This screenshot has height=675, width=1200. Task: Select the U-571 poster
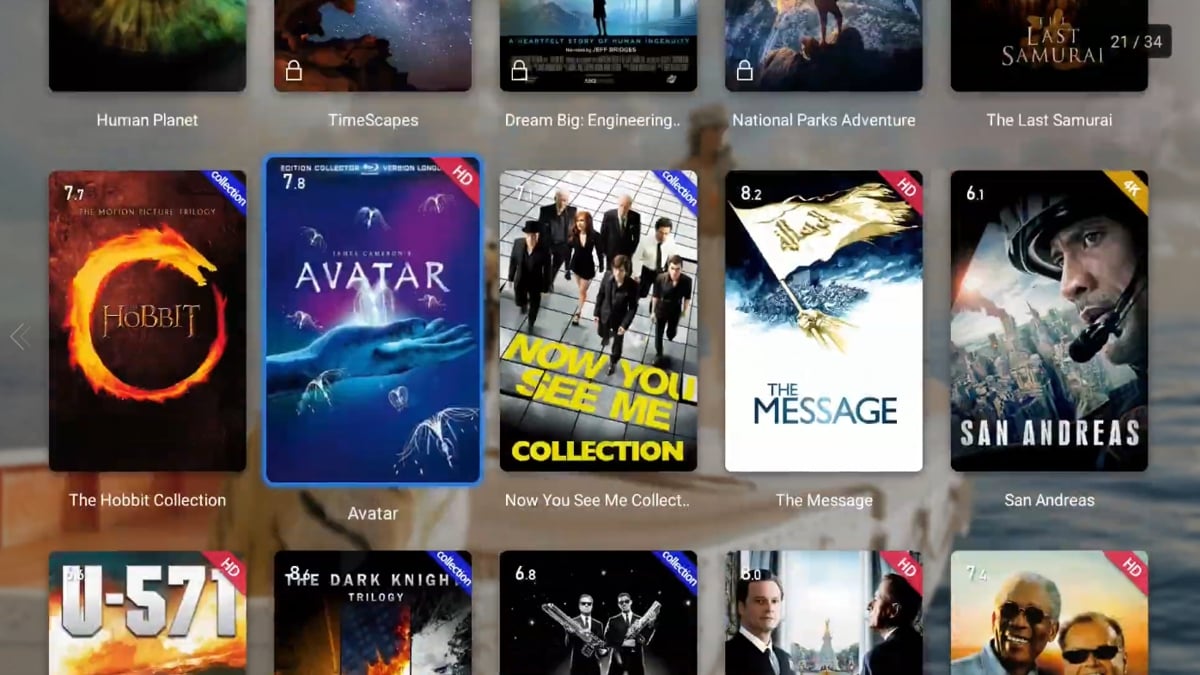click(147, 612)
